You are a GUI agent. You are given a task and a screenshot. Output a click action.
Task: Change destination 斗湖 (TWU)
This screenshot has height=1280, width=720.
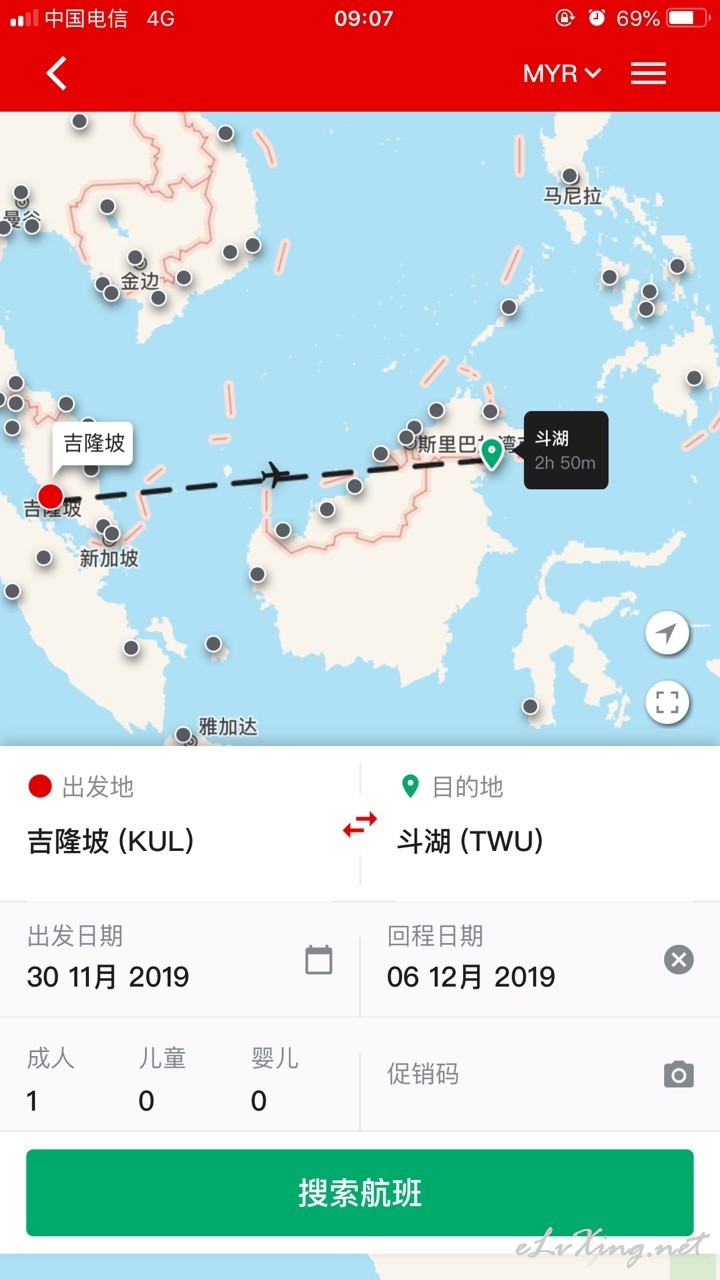click(540, 824)
